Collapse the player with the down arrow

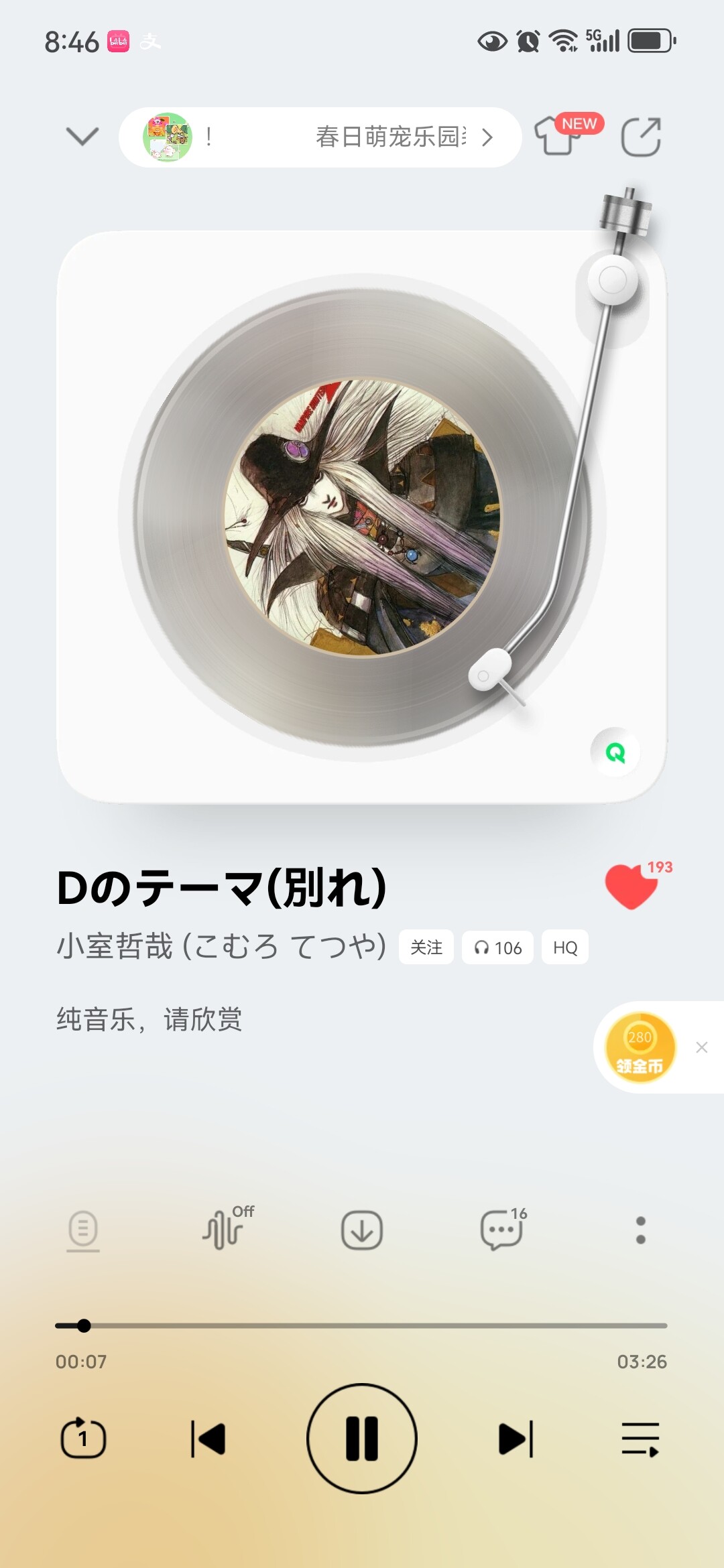pos(82,137)
